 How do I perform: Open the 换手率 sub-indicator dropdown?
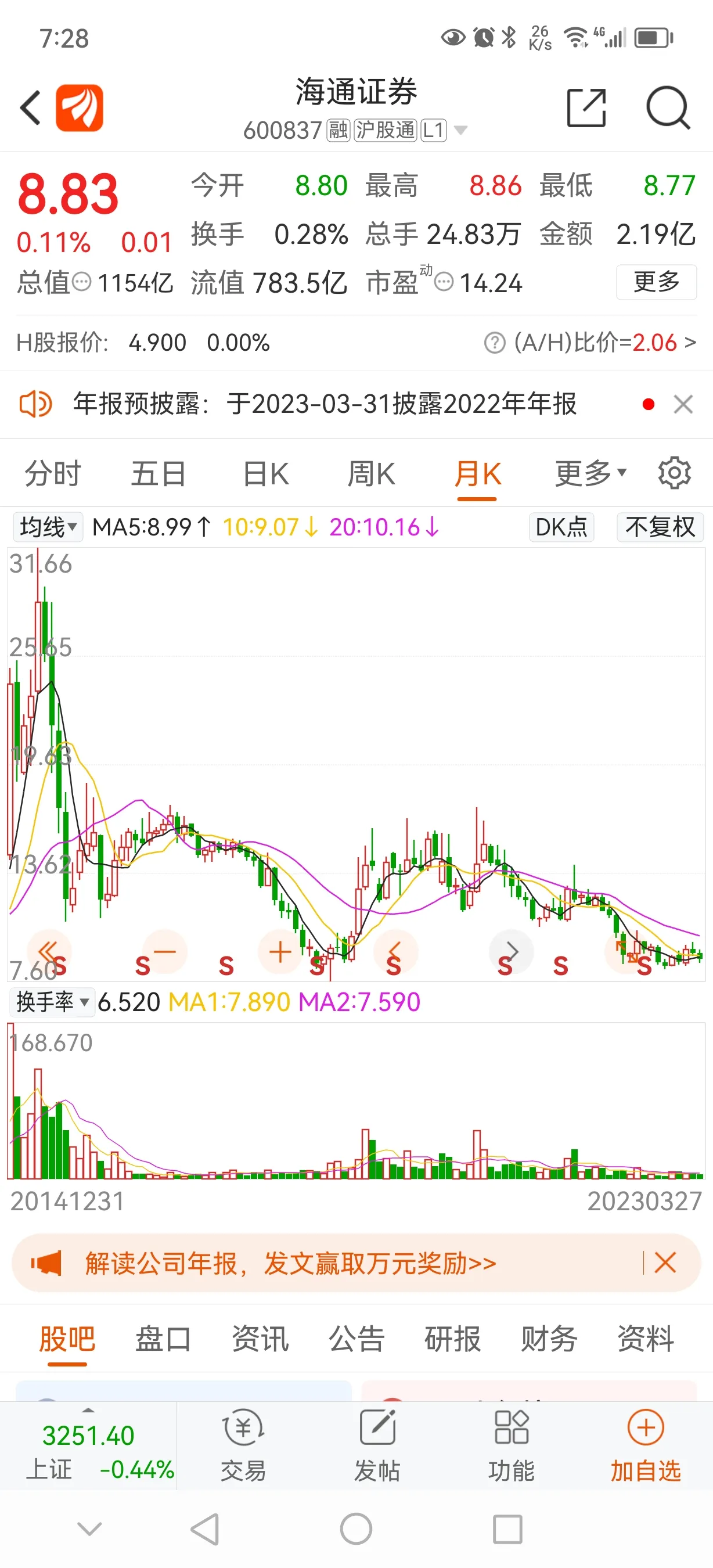coord(52,1002)
